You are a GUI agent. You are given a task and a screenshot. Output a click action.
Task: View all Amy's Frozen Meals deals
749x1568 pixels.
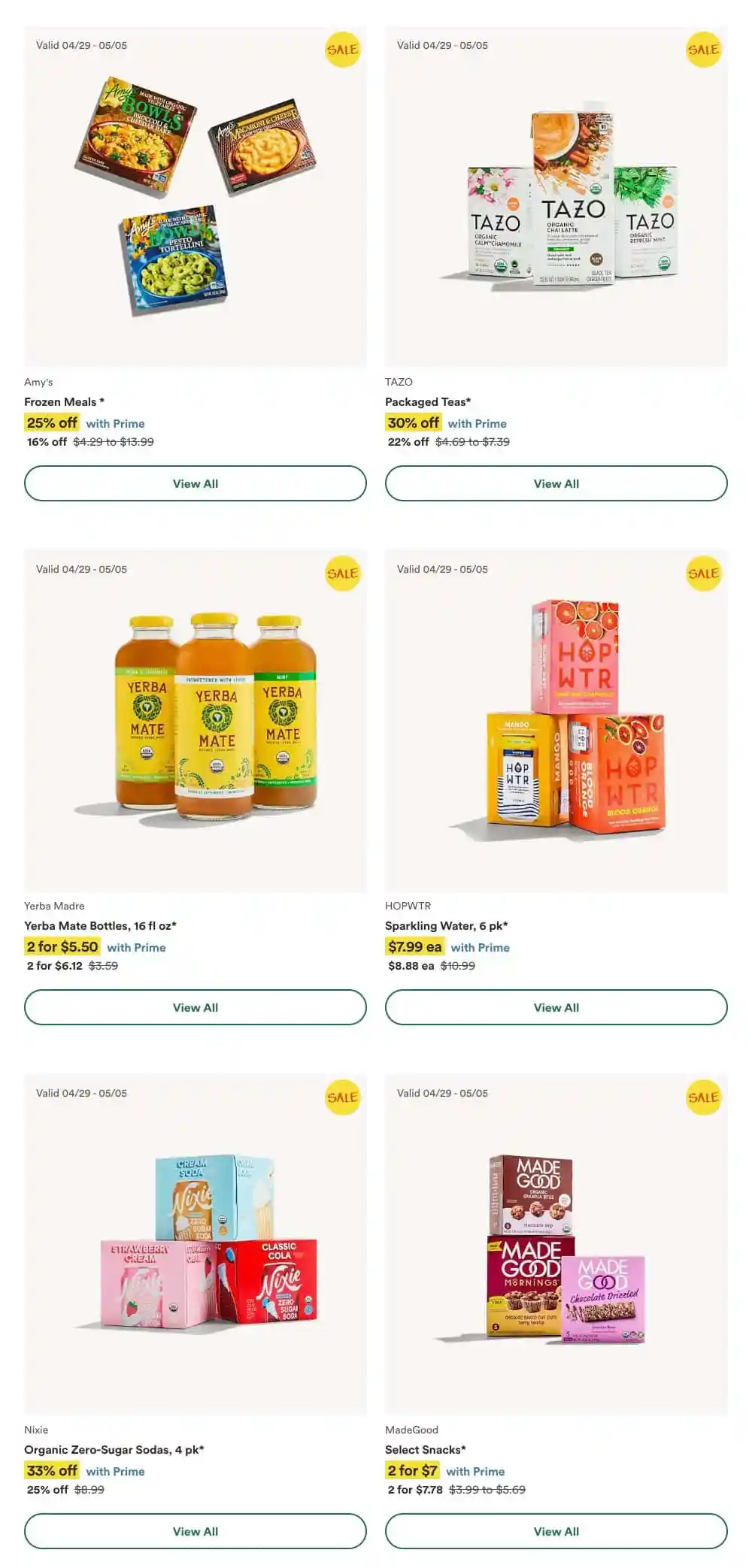tap(195, 483)
